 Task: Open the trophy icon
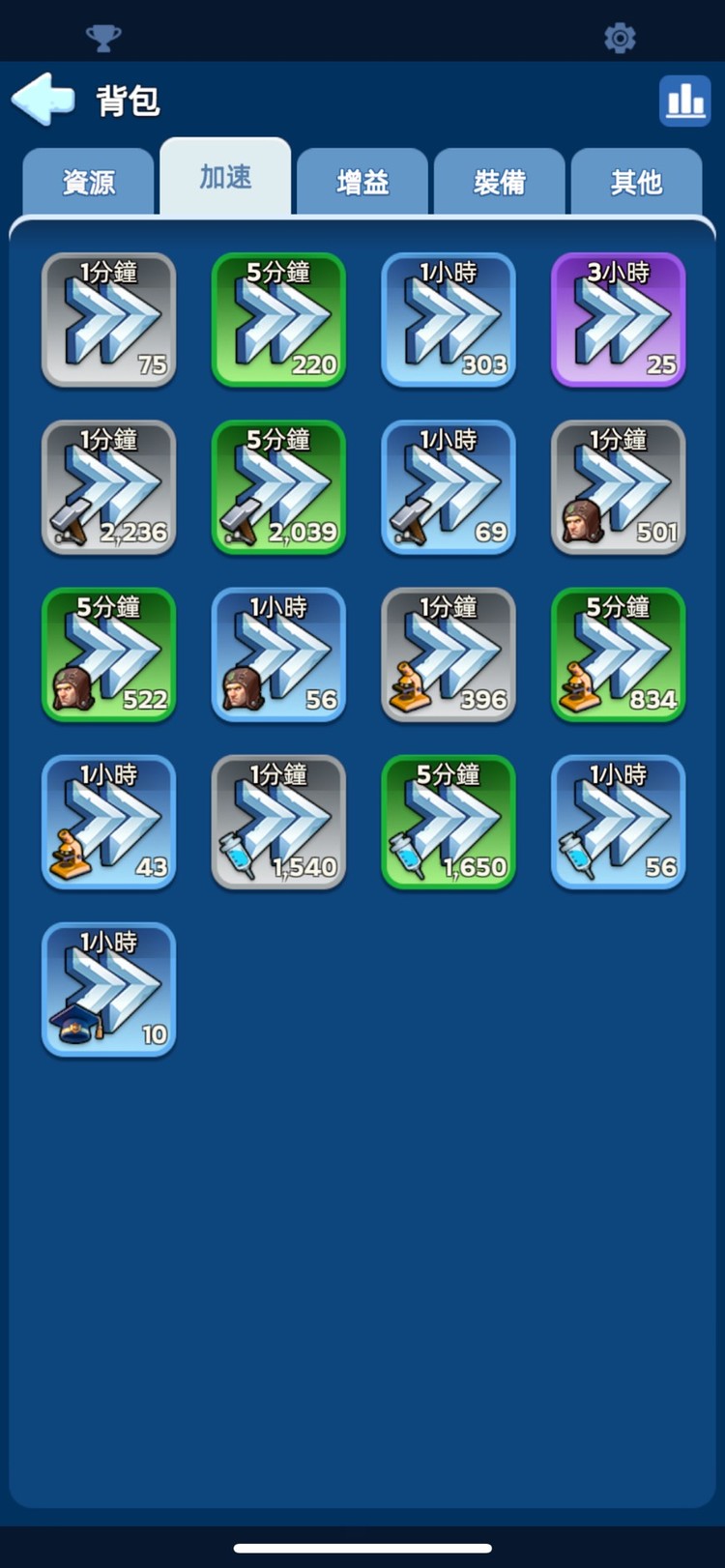point(103,38)
